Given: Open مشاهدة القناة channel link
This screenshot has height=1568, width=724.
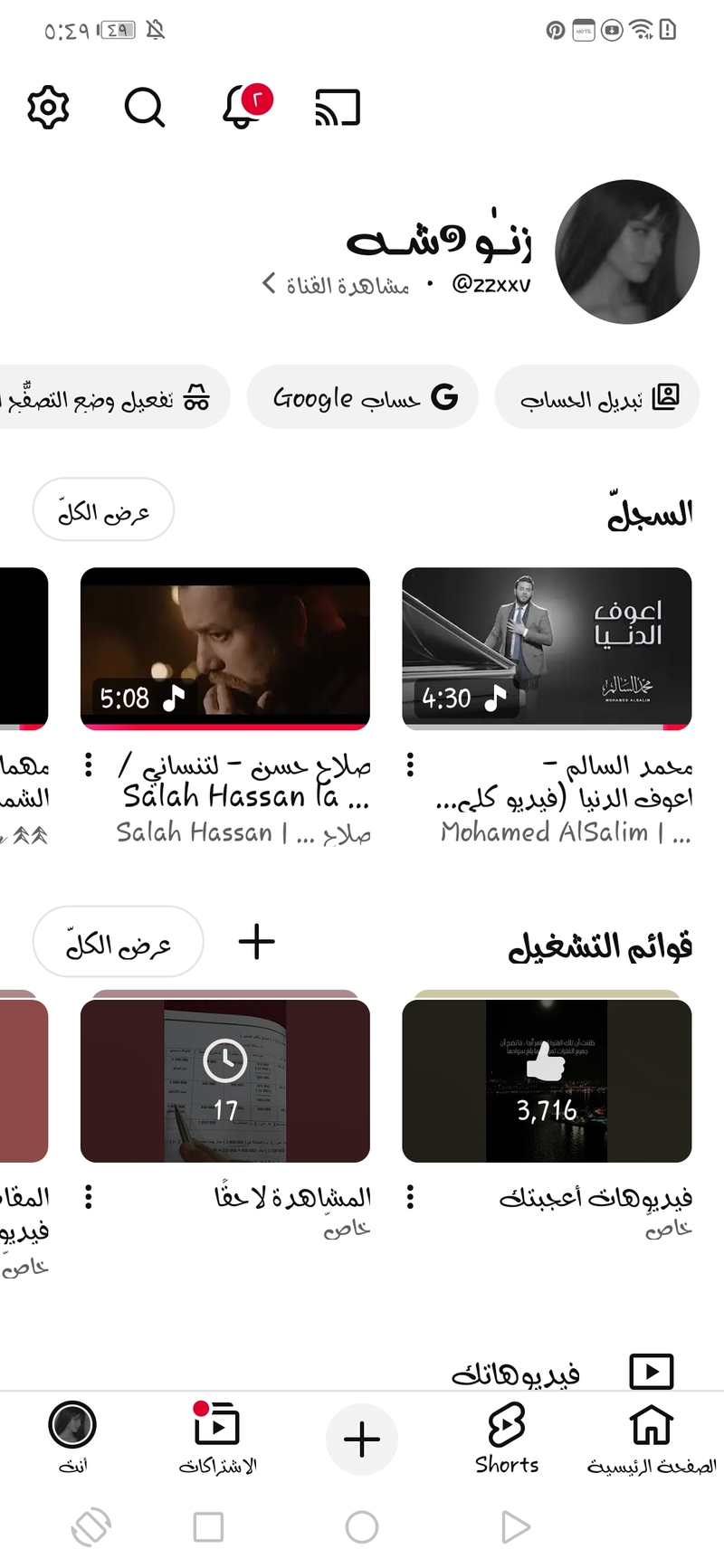Looking at the screenshot, I should (337, 285).
